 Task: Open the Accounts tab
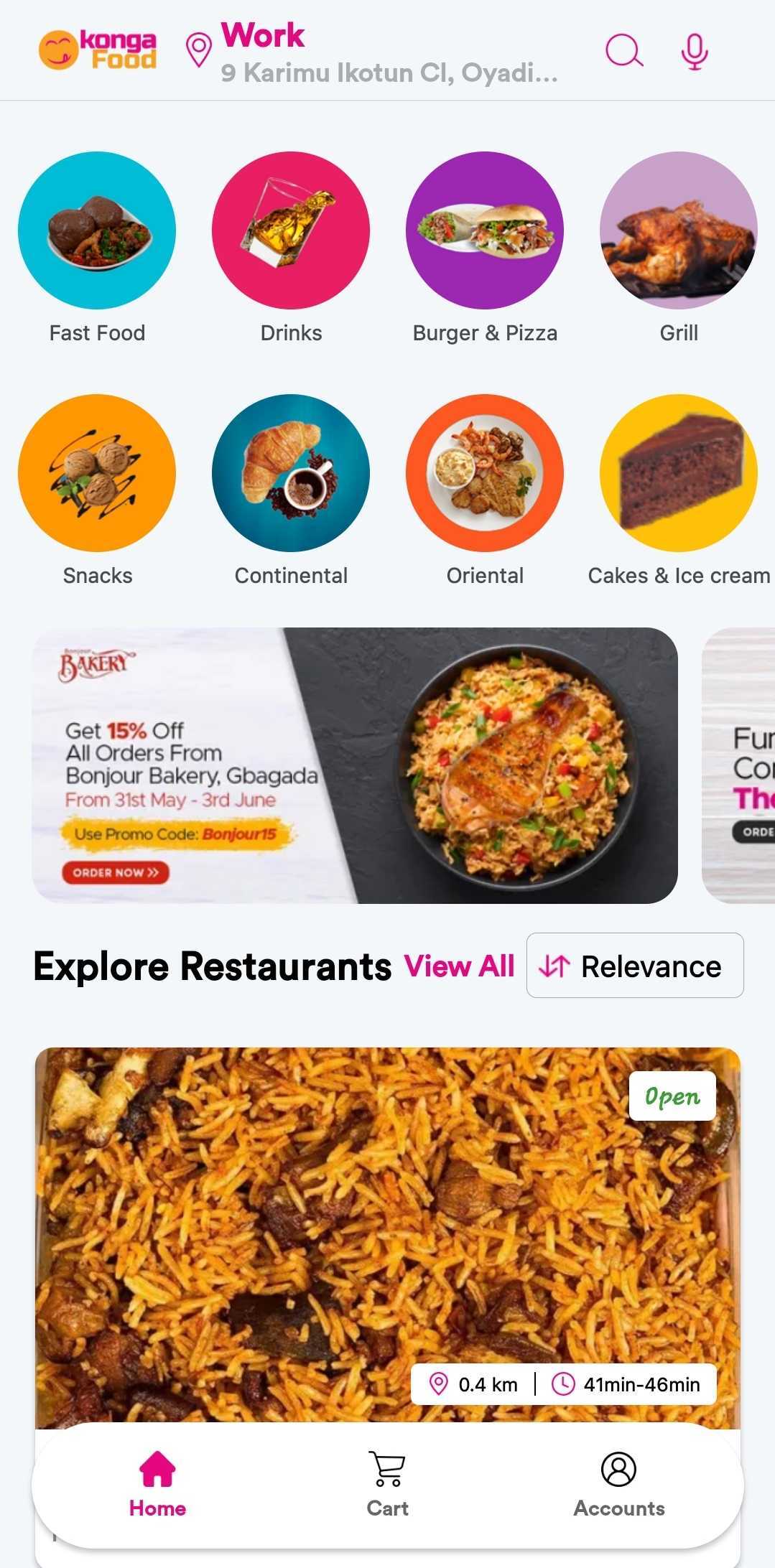pos(618,1485)
